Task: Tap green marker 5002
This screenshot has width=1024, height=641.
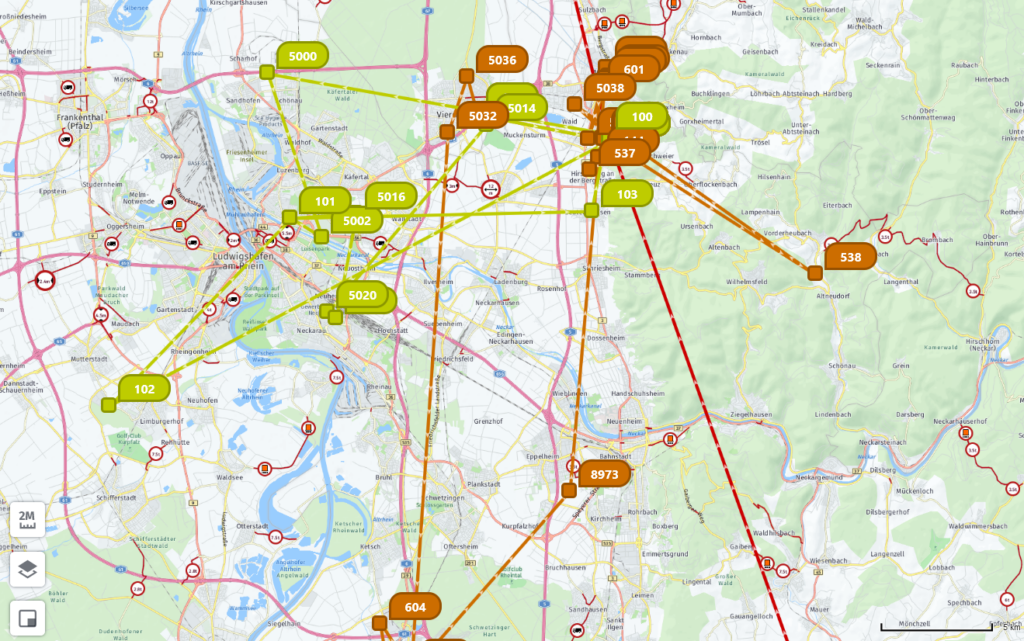Action: (x=357, y=220)
